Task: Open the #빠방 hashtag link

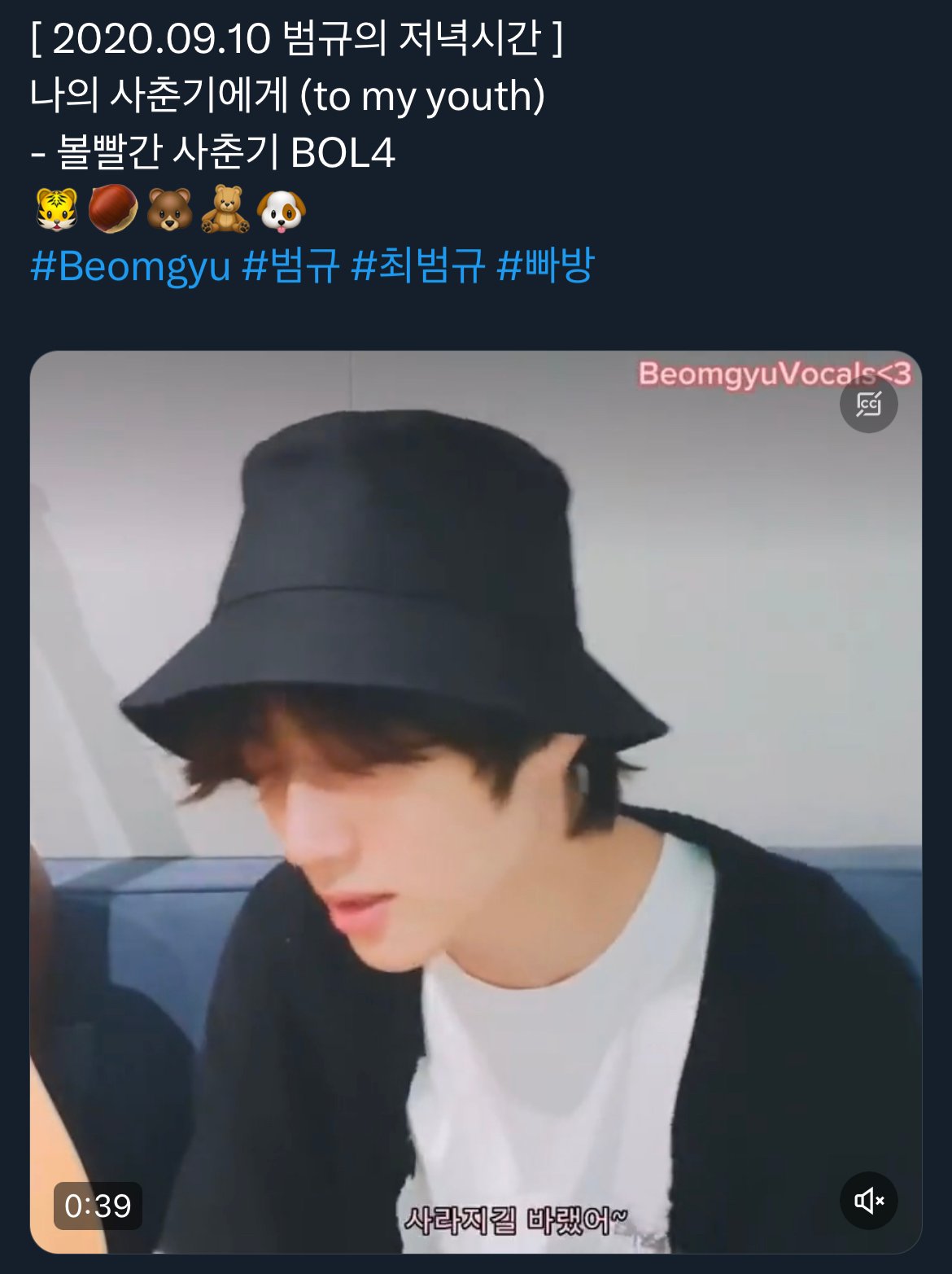Action: pyautogui.click(x=545, y=266)
